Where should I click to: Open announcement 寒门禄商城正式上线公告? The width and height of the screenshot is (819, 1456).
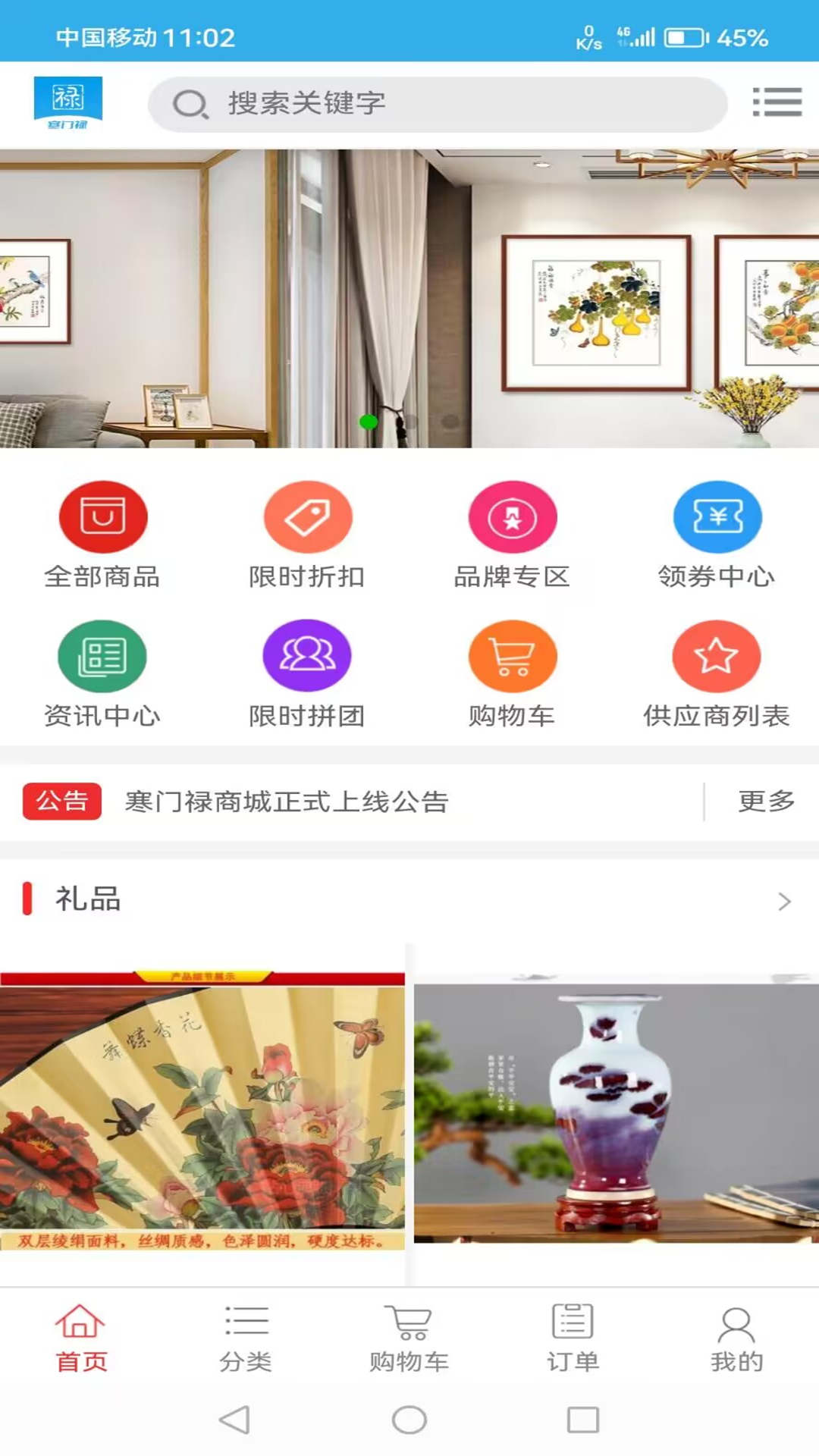(286, 802)
